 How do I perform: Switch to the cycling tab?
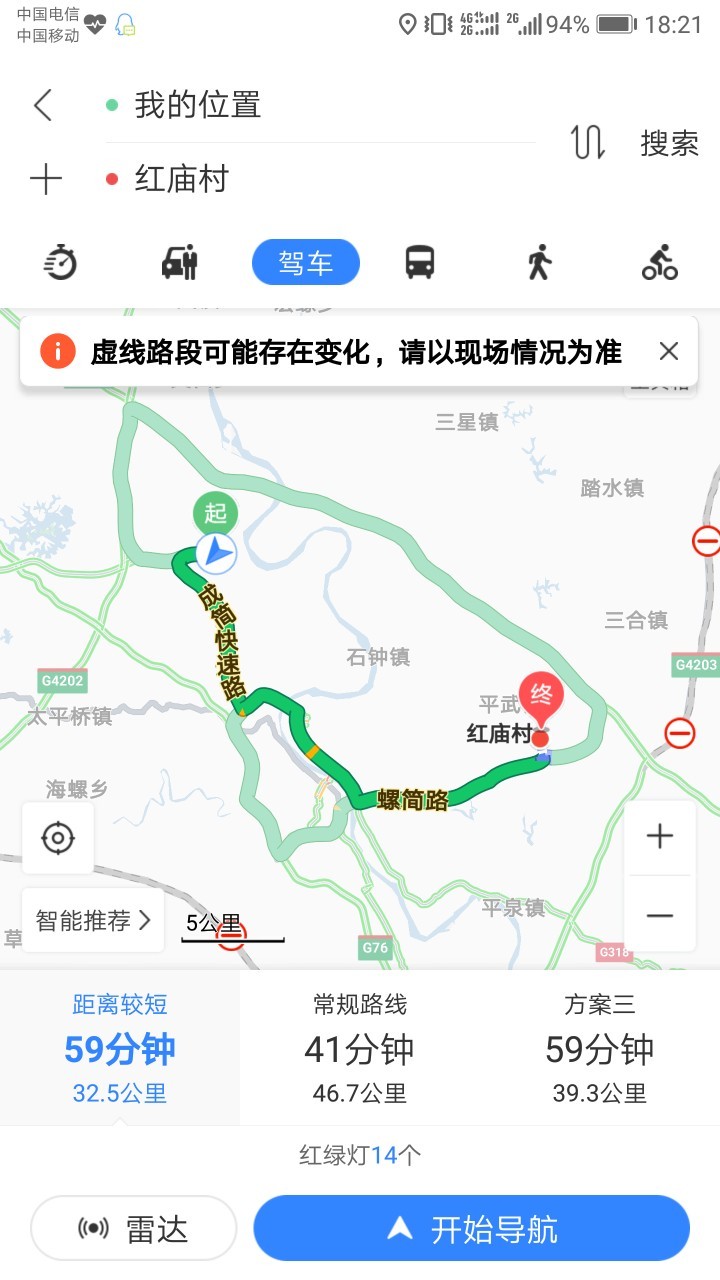[660, 263]
